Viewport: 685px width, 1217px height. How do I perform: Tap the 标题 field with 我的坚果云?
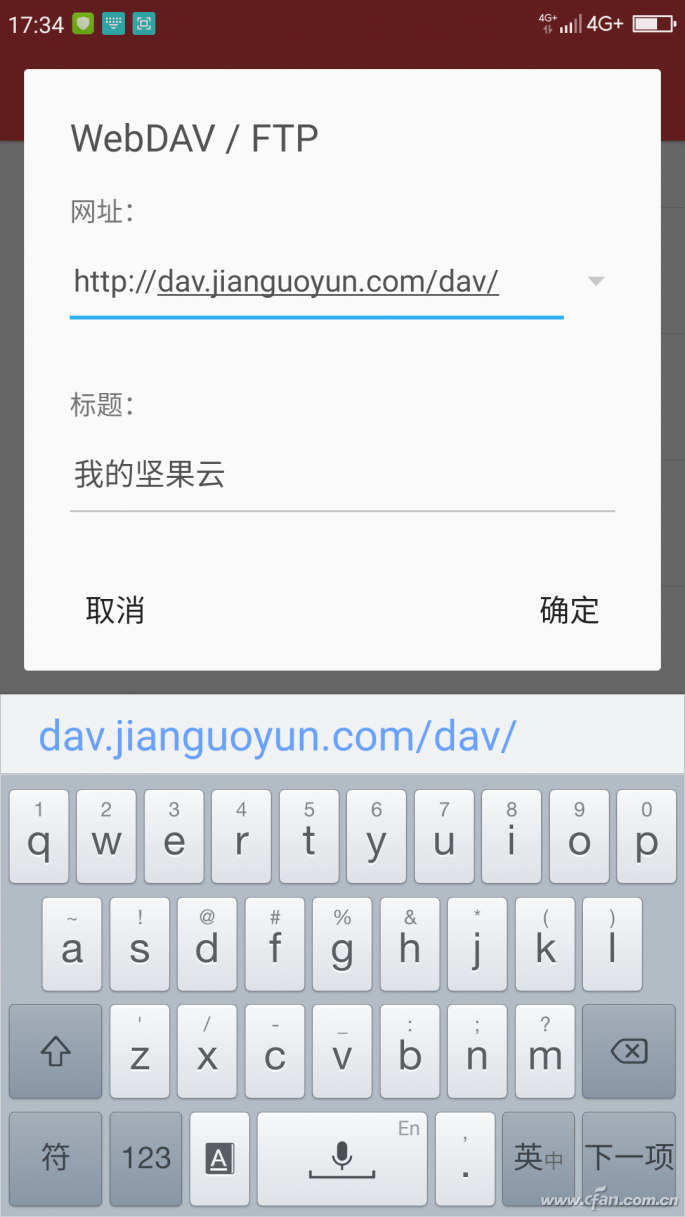[342, 475]
